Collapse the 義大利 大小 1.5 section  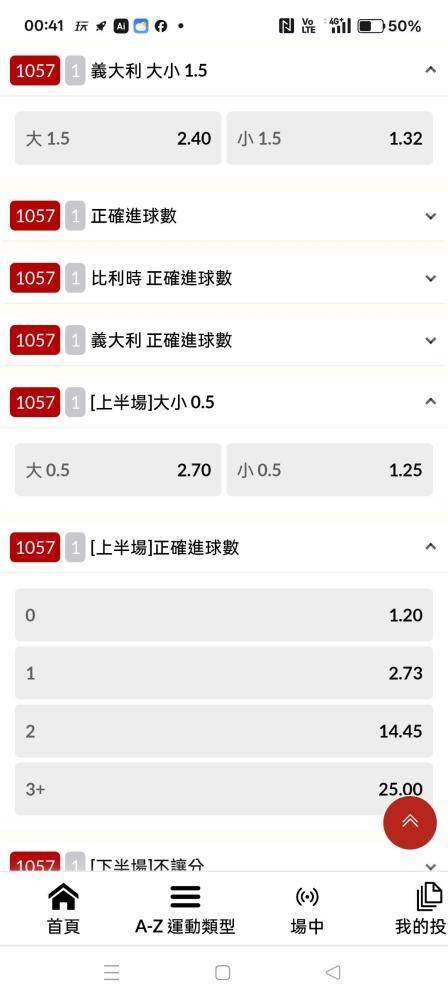click(431, 70)
